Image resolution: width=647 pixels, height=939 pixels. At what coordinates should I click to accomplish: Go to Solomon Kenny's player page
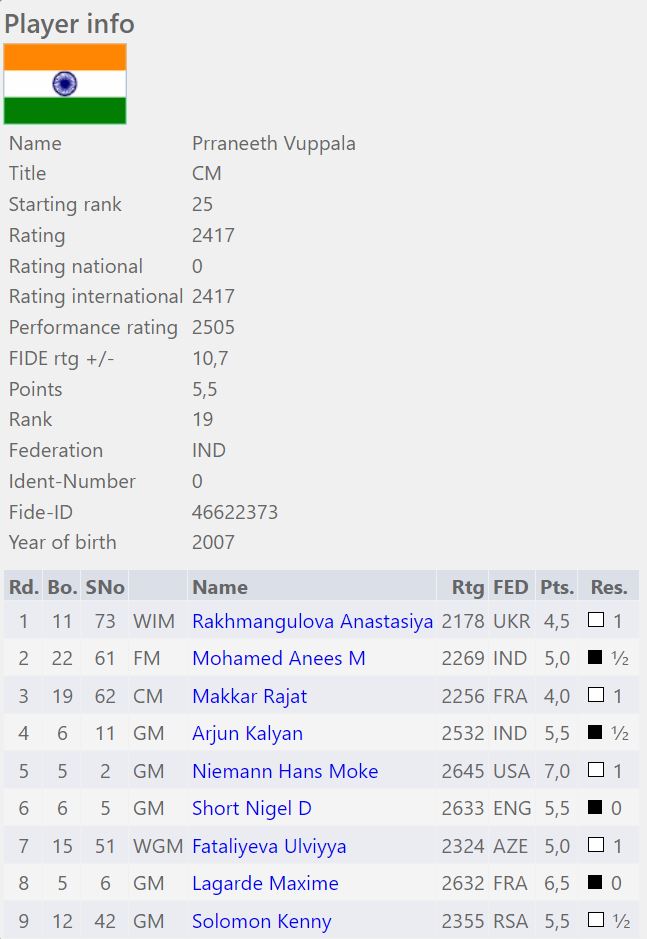point(261,921)
